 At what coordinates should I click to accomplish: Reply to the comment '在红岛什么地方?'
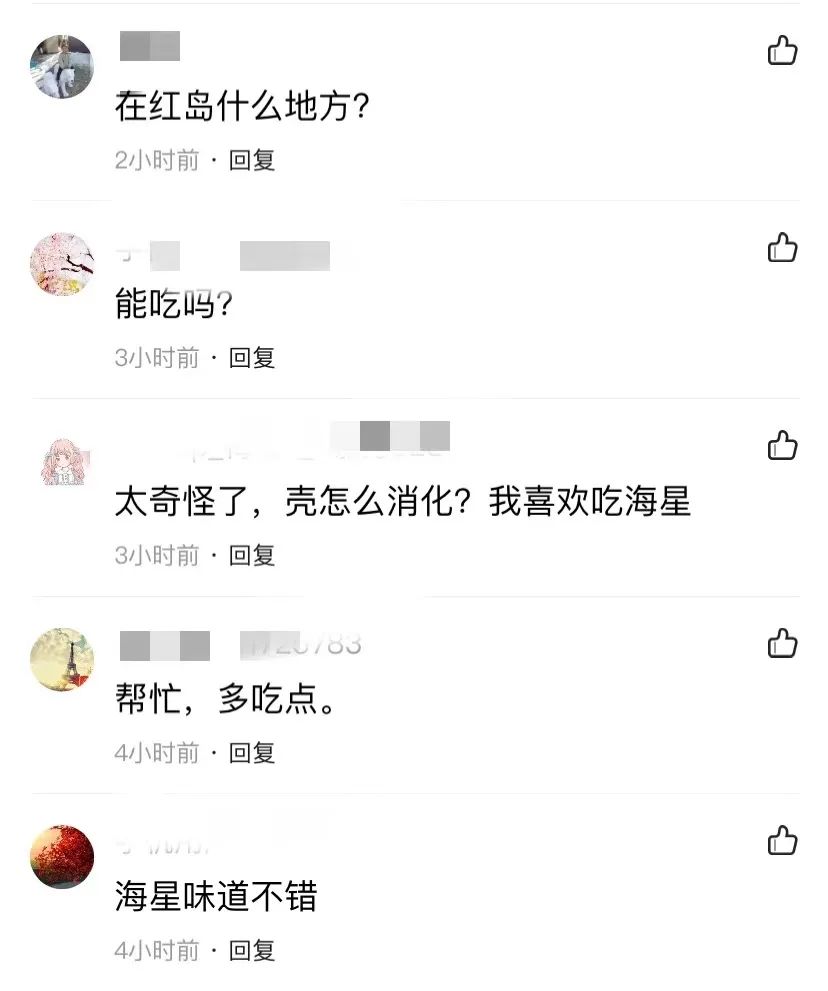pyautogui.click(x=252, y=160)
